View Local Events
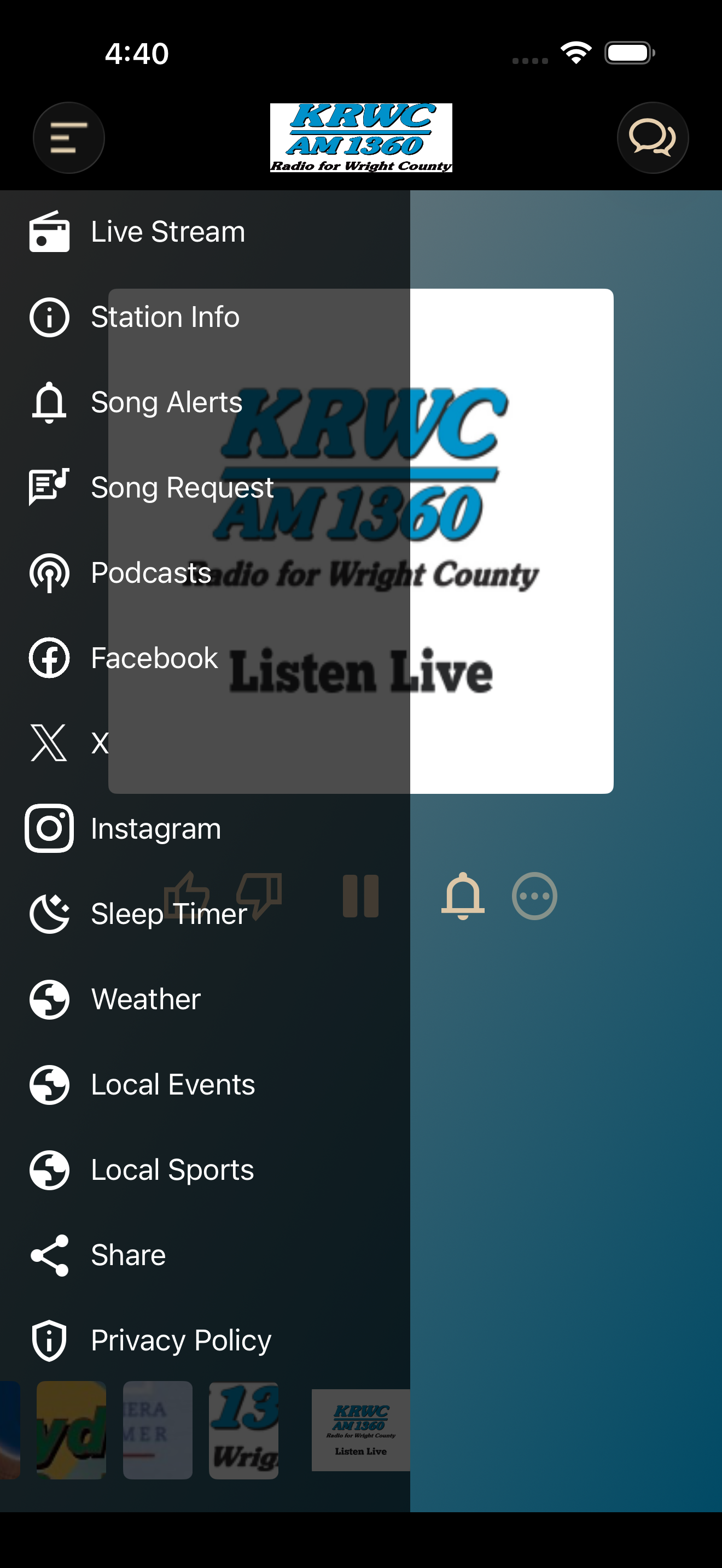Viewport: 722px width, 1568px height. tap(205, 1084)
